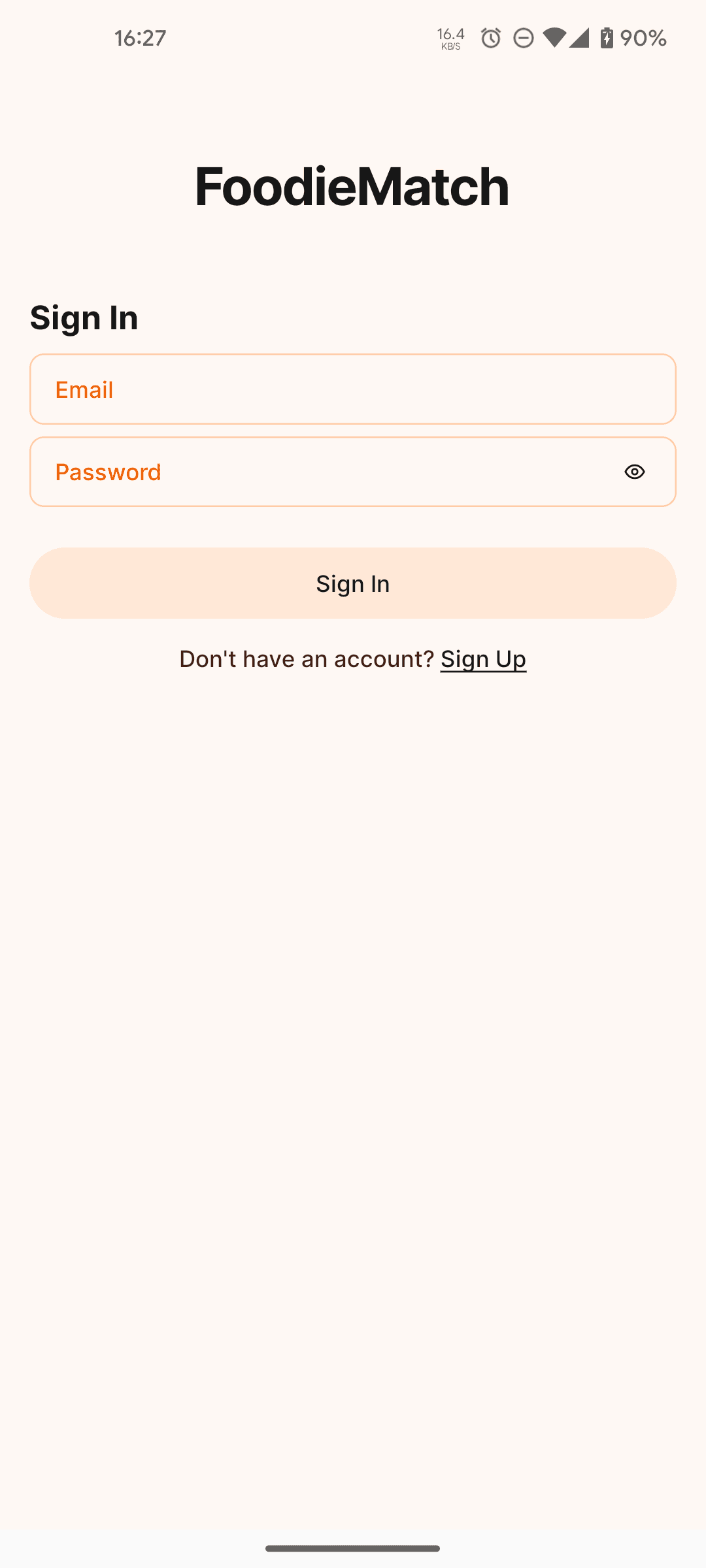Click the Email input field
Image resolution: width=706 pixels, height=1568 pixels.
353,389
